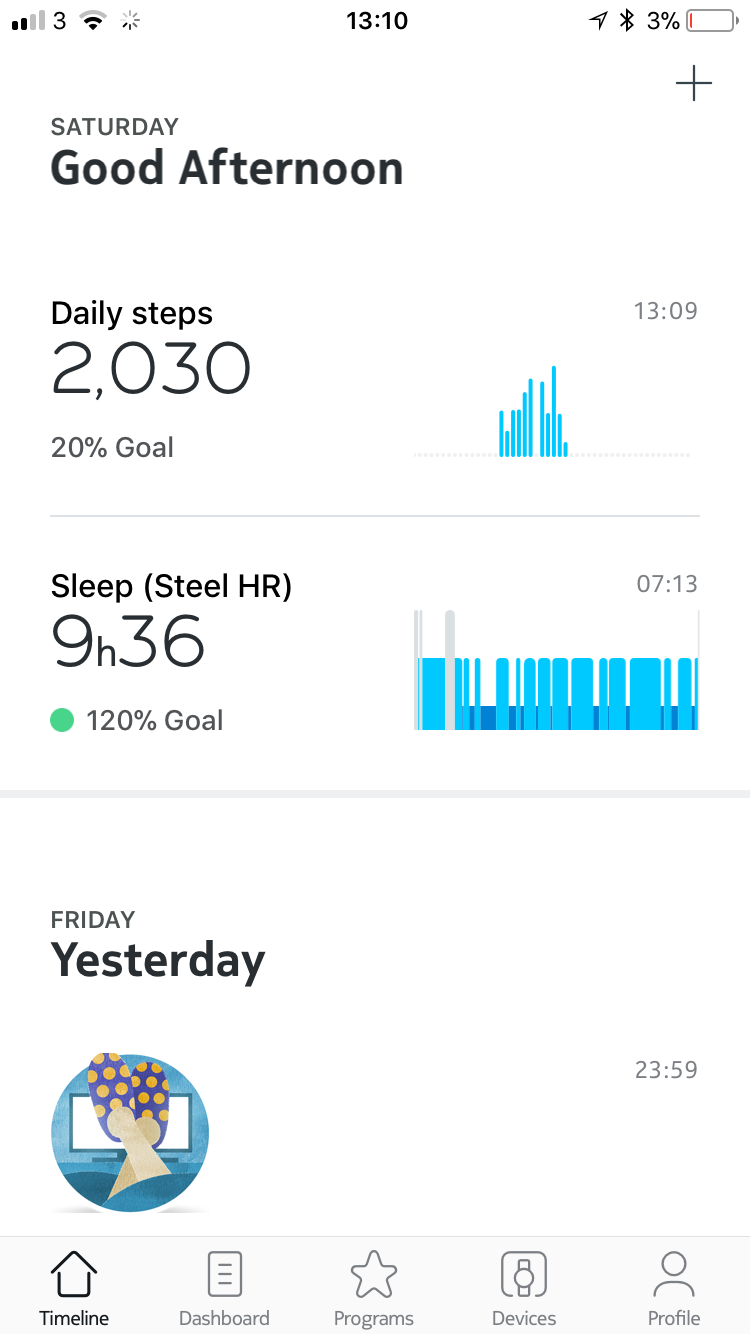Switch to the Timeline tab
The height and width of the screenshot is (1334, 750).
point(74,1288)
